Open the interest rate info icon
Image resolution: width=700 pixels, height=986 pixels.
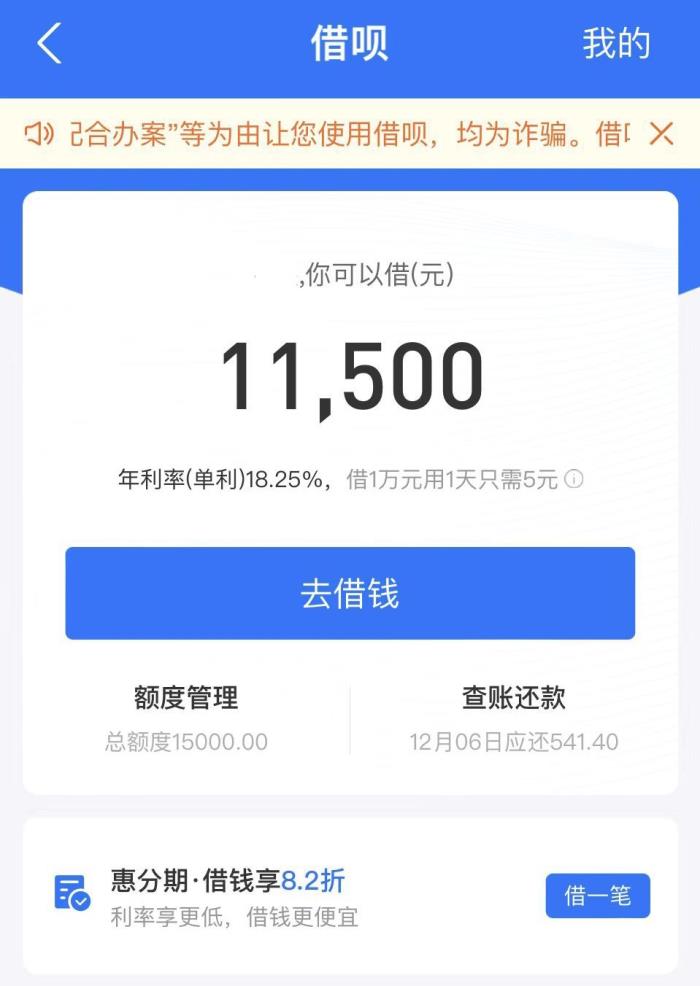click(574, 480)
